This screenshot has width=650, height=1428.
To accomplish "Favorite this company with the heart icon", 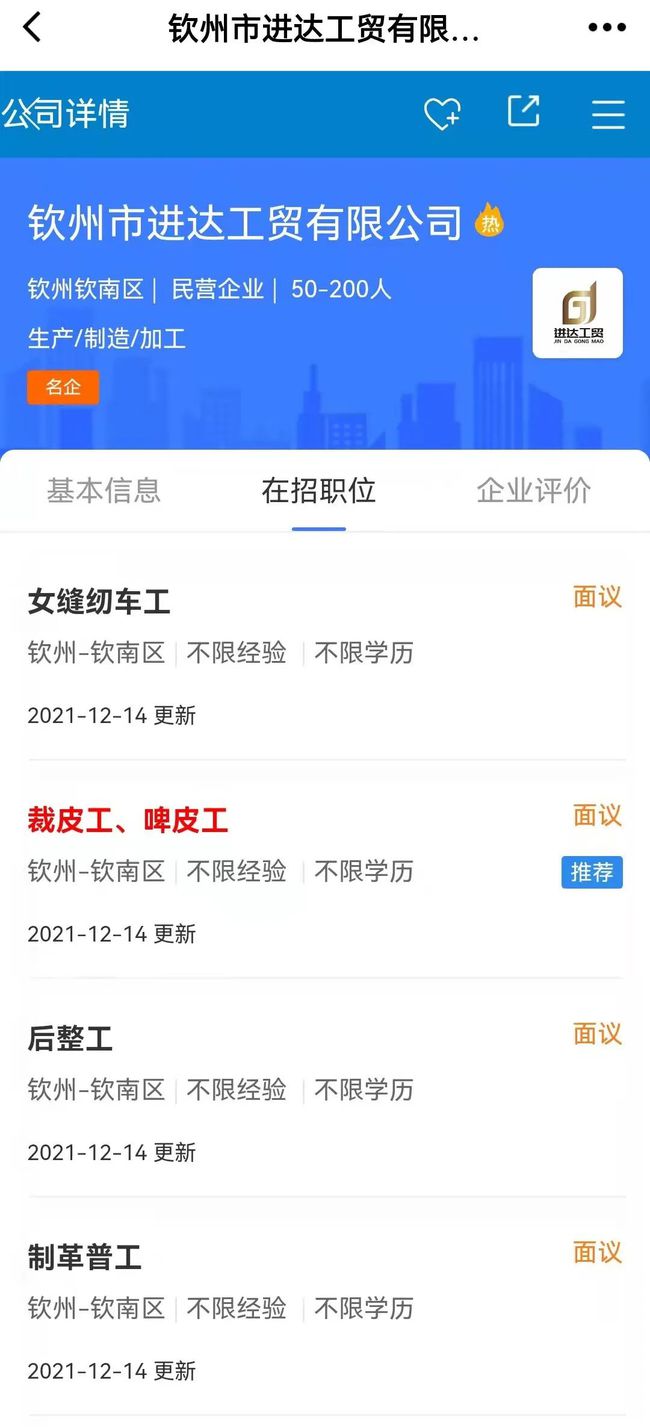I will [x=442, y=114].
